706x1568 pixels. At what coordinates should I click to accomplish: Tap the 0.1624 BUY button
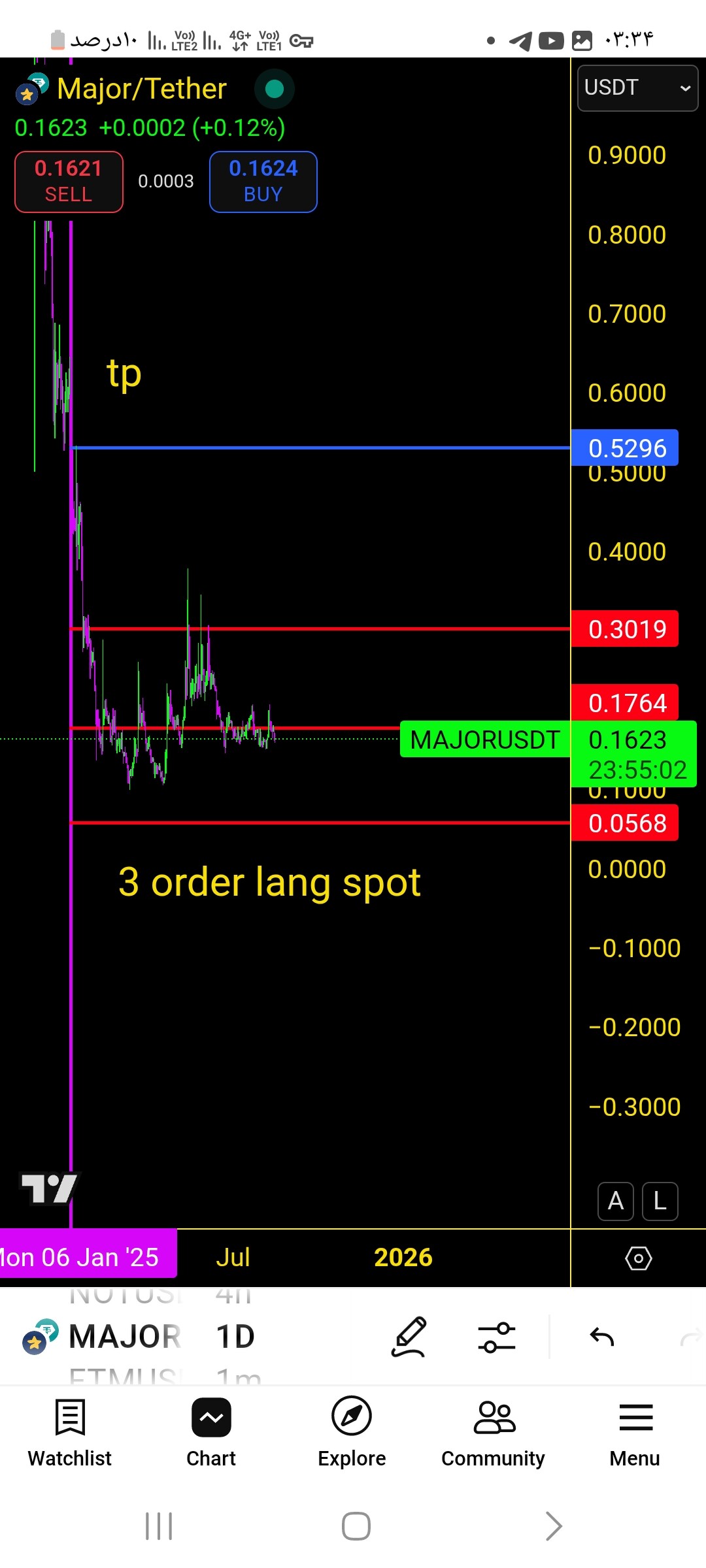[263, 182]
